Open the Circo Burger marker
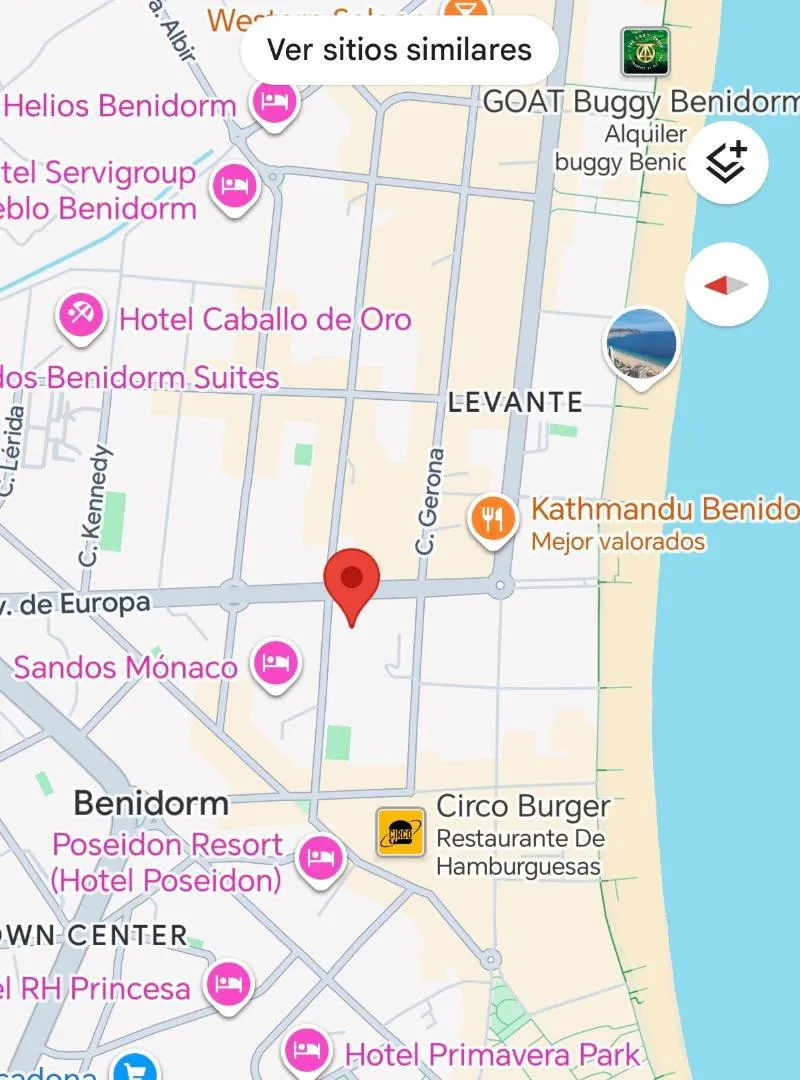800x1080 pixels. coord(401,832)
